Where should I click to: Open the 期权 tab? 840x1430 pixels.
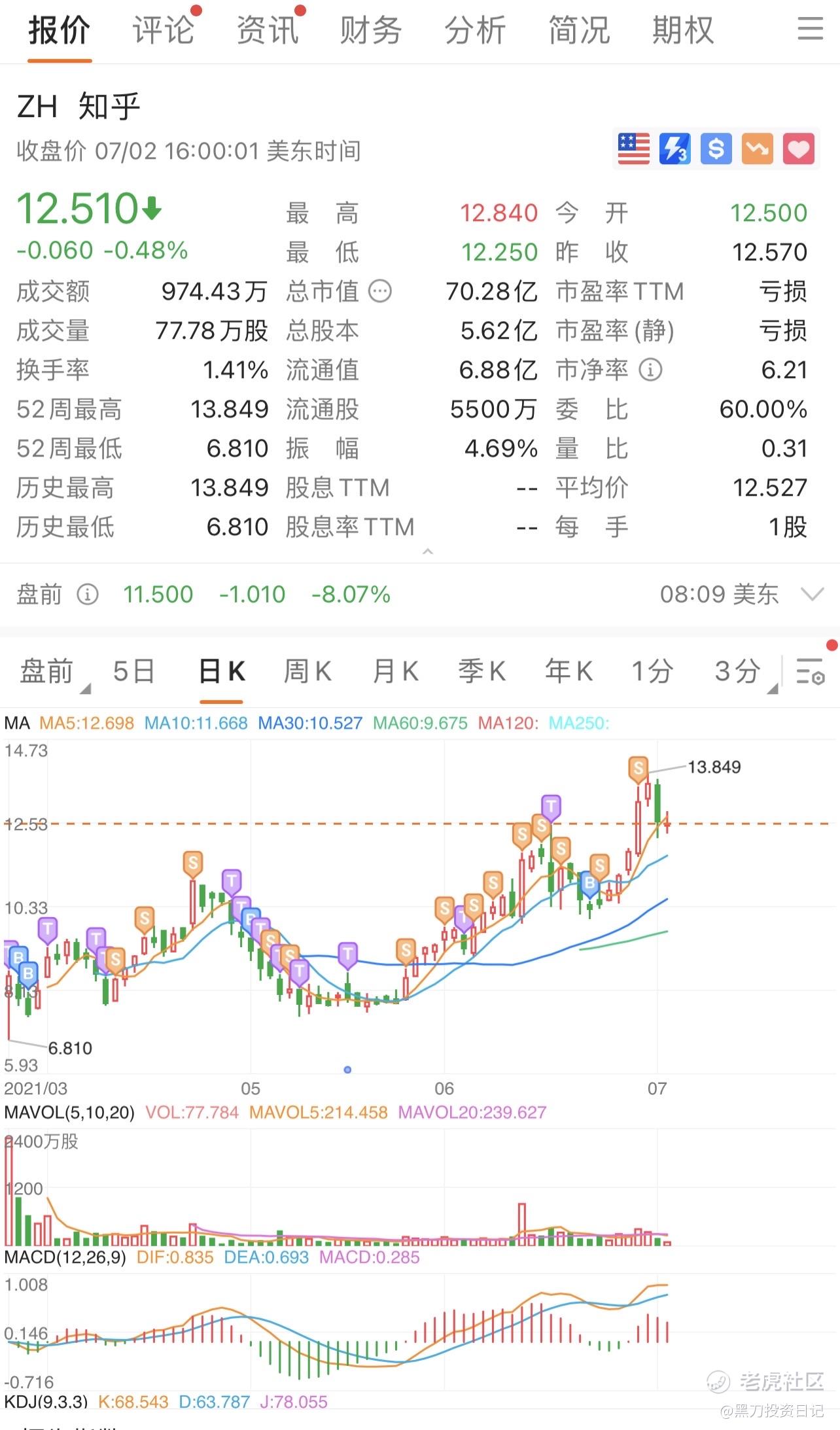[682, 31]
